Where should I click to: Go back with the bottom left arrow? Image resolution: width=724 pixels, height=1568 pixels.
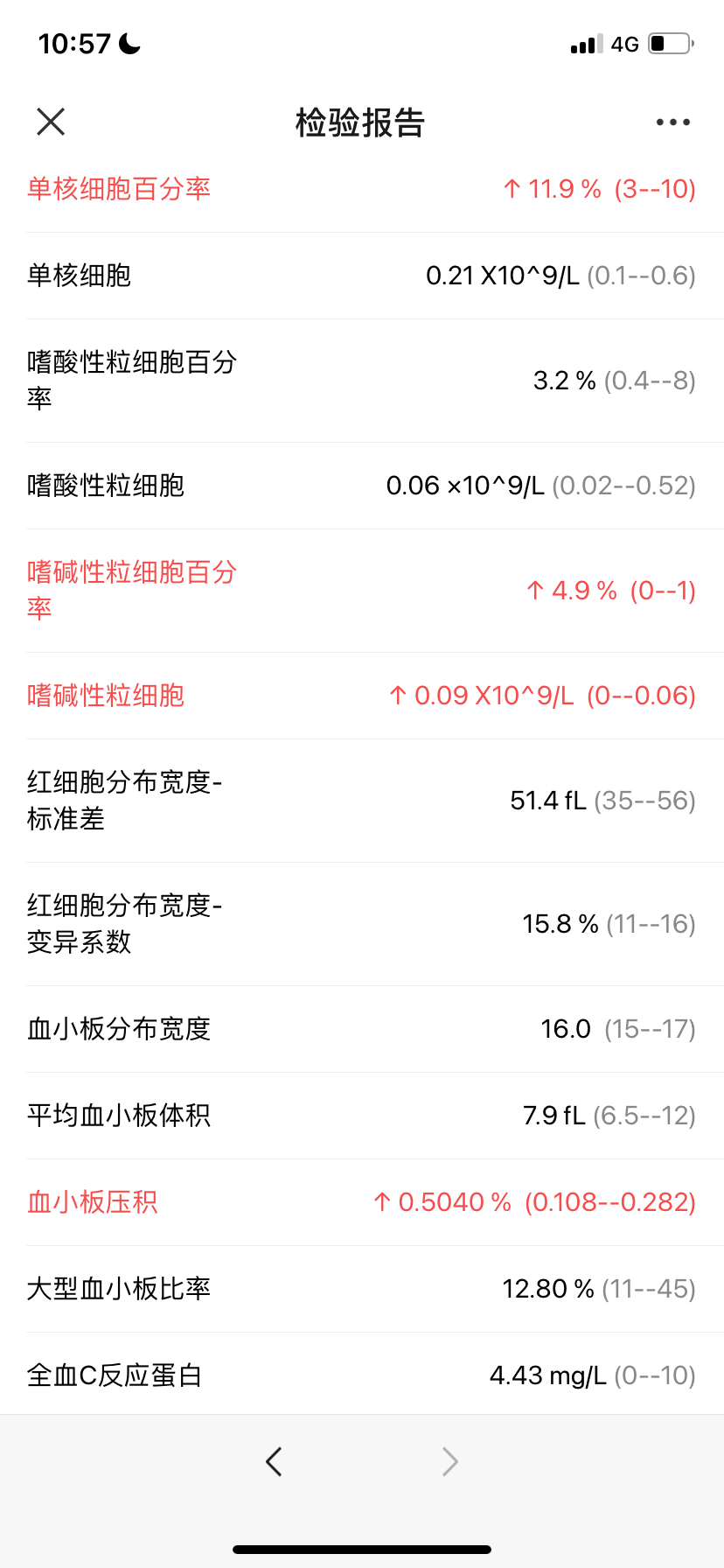point(274,1461)
